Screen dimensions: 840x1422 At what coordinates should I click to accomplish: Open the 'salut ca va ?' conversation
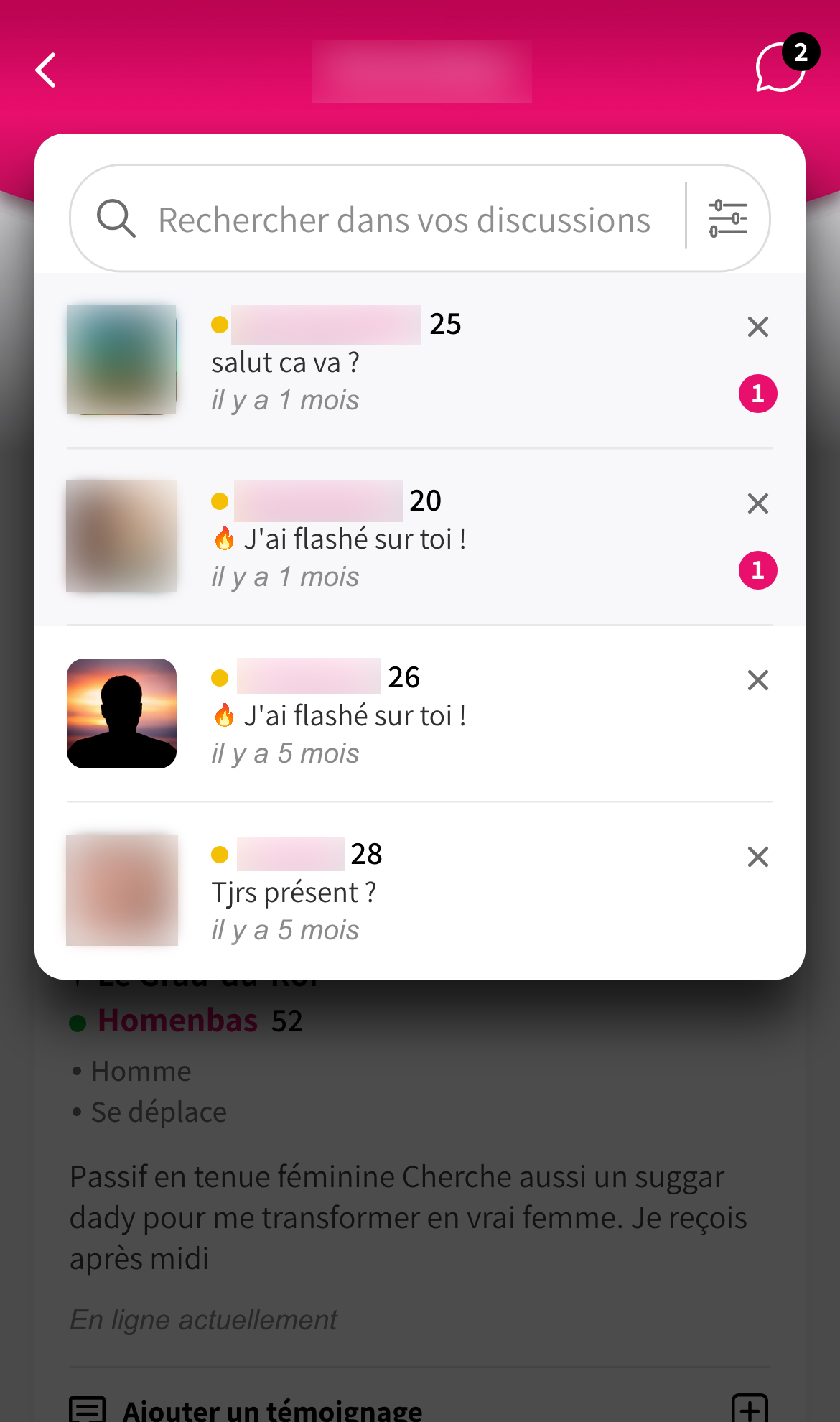431,362
